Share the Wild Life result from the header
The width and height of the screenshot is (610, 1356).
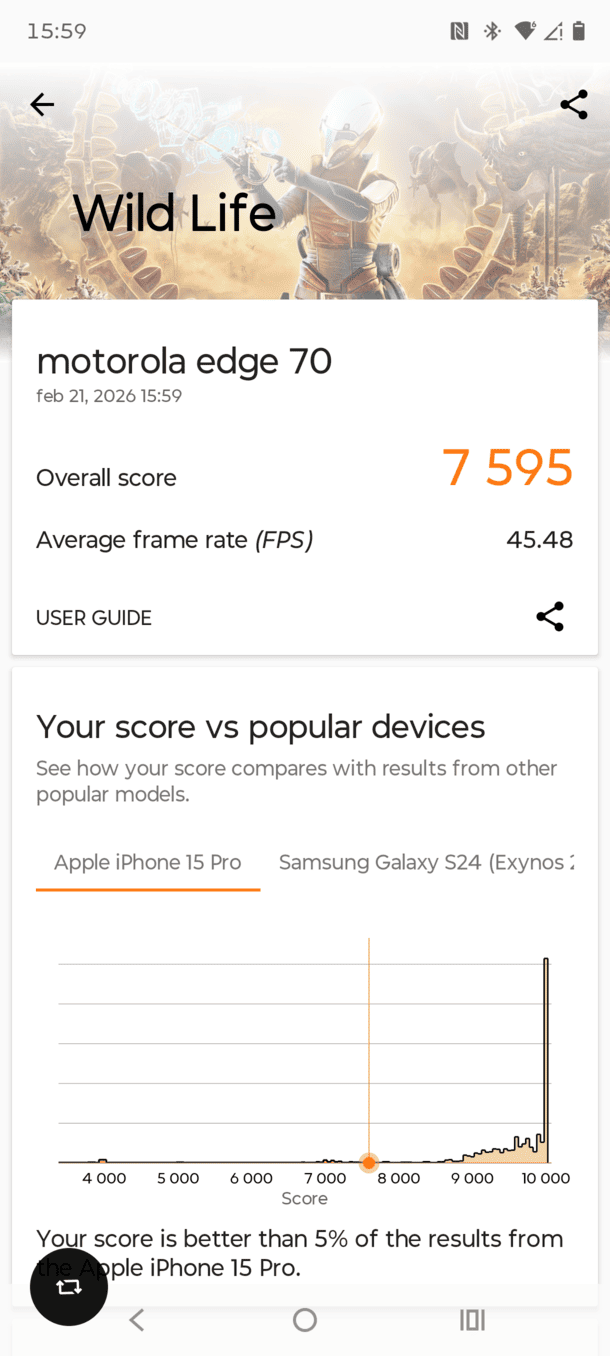[x=574, y=104]
